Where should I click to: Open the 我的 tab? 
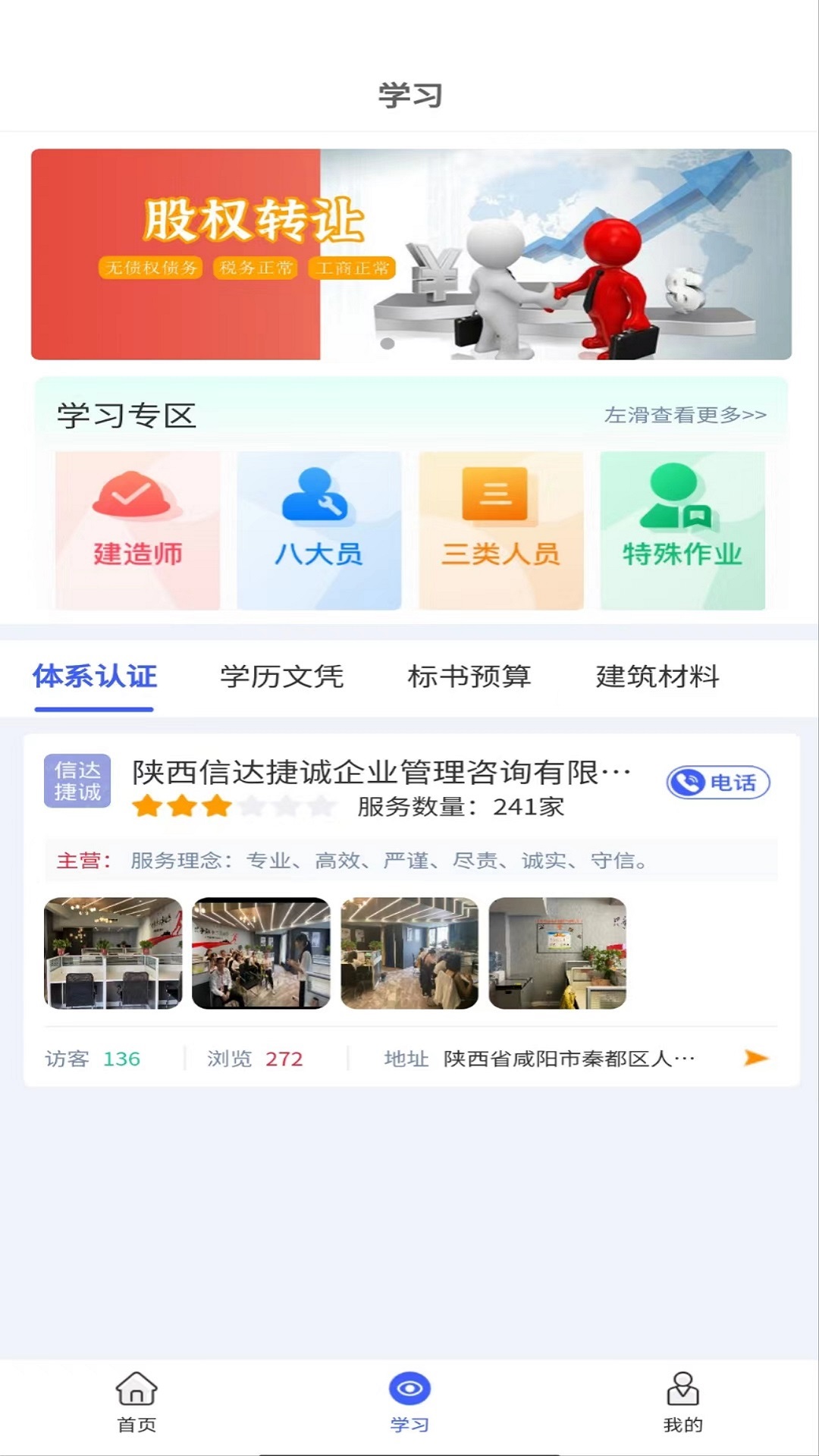click(x=682, y=1403)
